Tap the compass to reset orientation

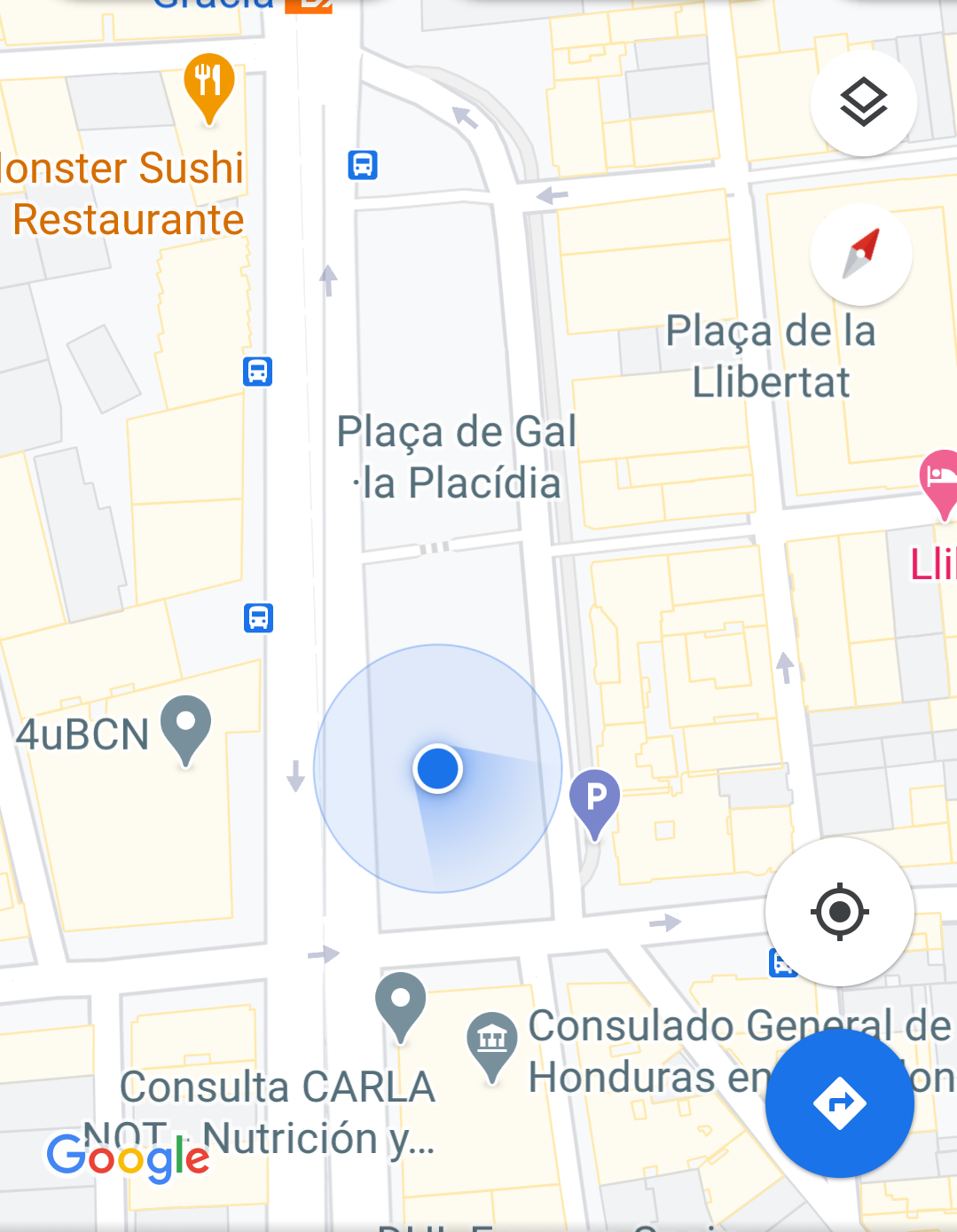[860, 255]
